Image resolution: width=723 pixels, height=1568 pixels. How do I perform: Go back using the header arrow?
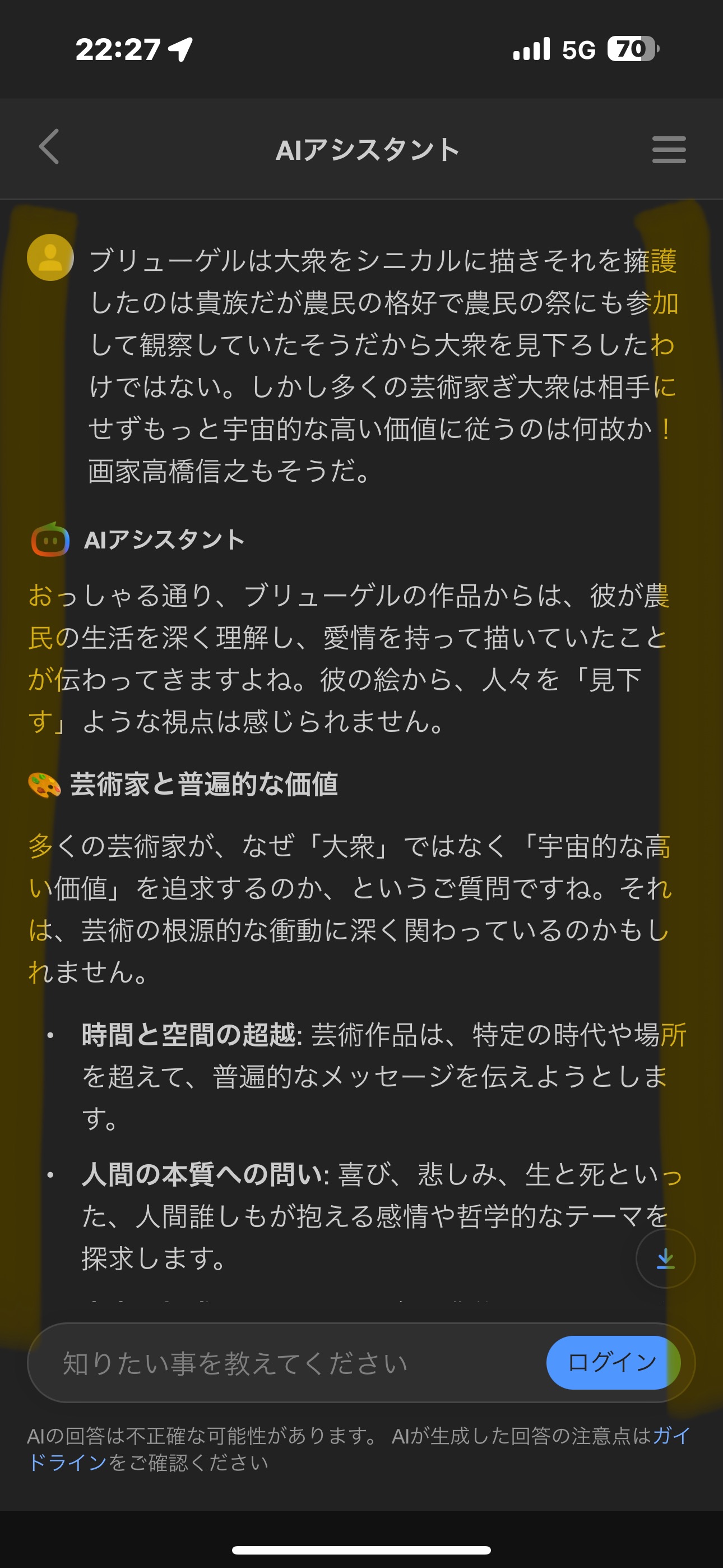point(49,147)
